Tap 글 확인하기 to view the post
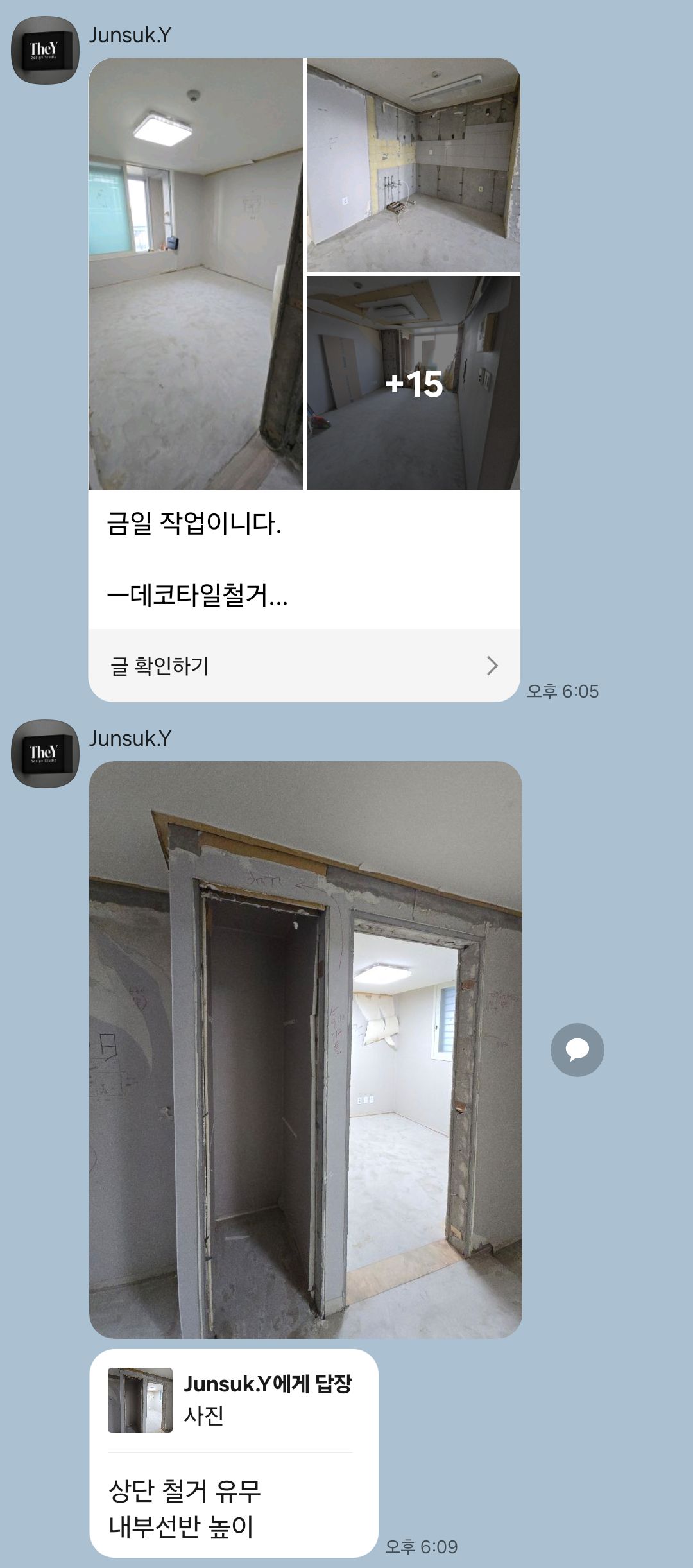This screenshot has height=1568, width=693. 304,666
